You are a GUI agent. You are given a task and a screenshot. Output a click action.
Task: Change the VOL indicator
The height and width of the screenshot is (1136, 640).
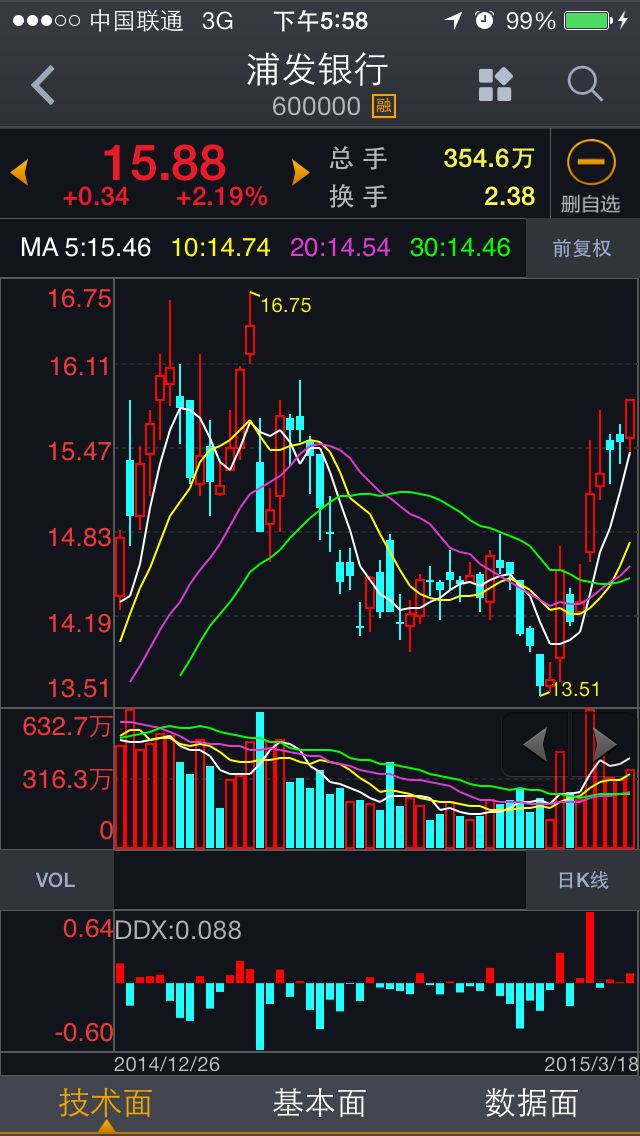pos(56,880)
